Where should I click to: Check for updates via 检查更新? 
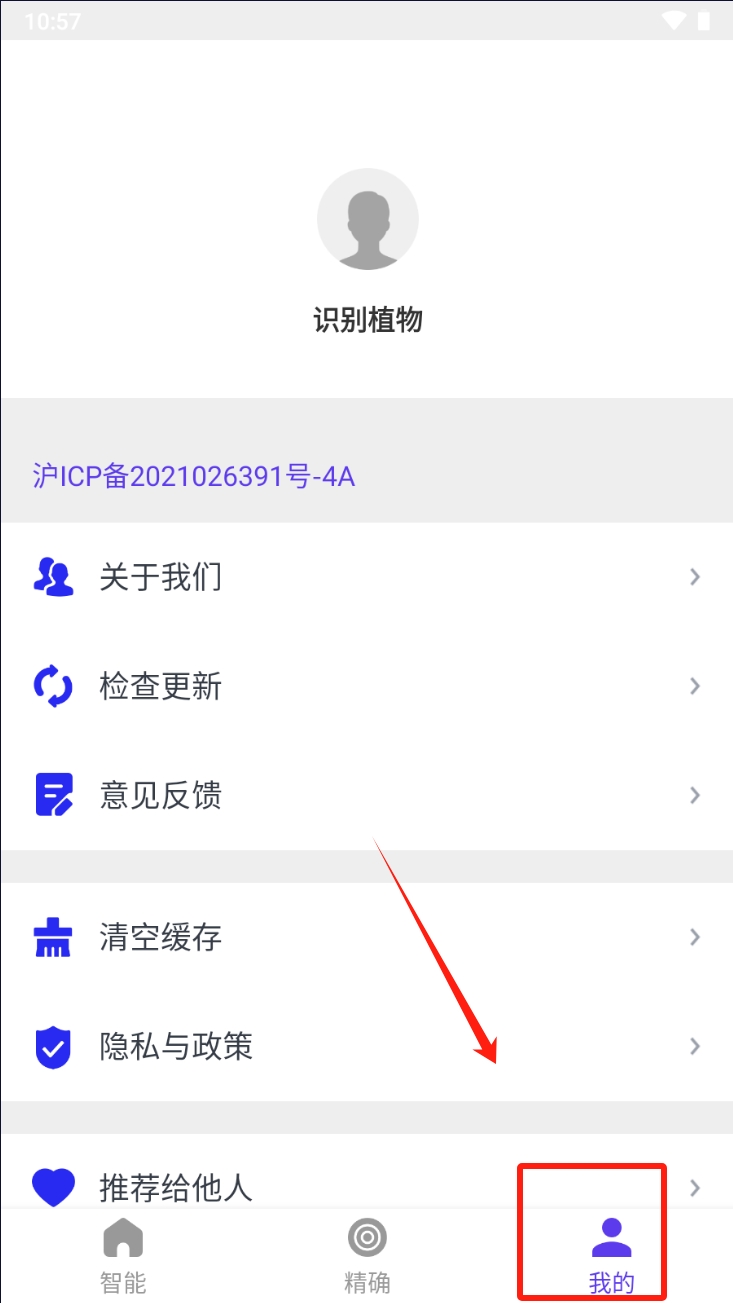click(366, 686)
